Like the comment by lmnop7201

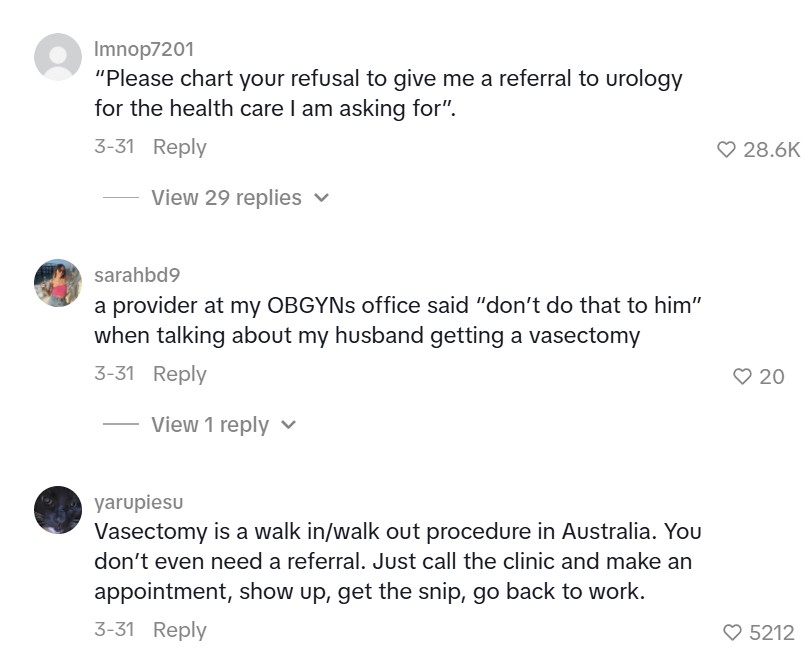coord(727,150)
